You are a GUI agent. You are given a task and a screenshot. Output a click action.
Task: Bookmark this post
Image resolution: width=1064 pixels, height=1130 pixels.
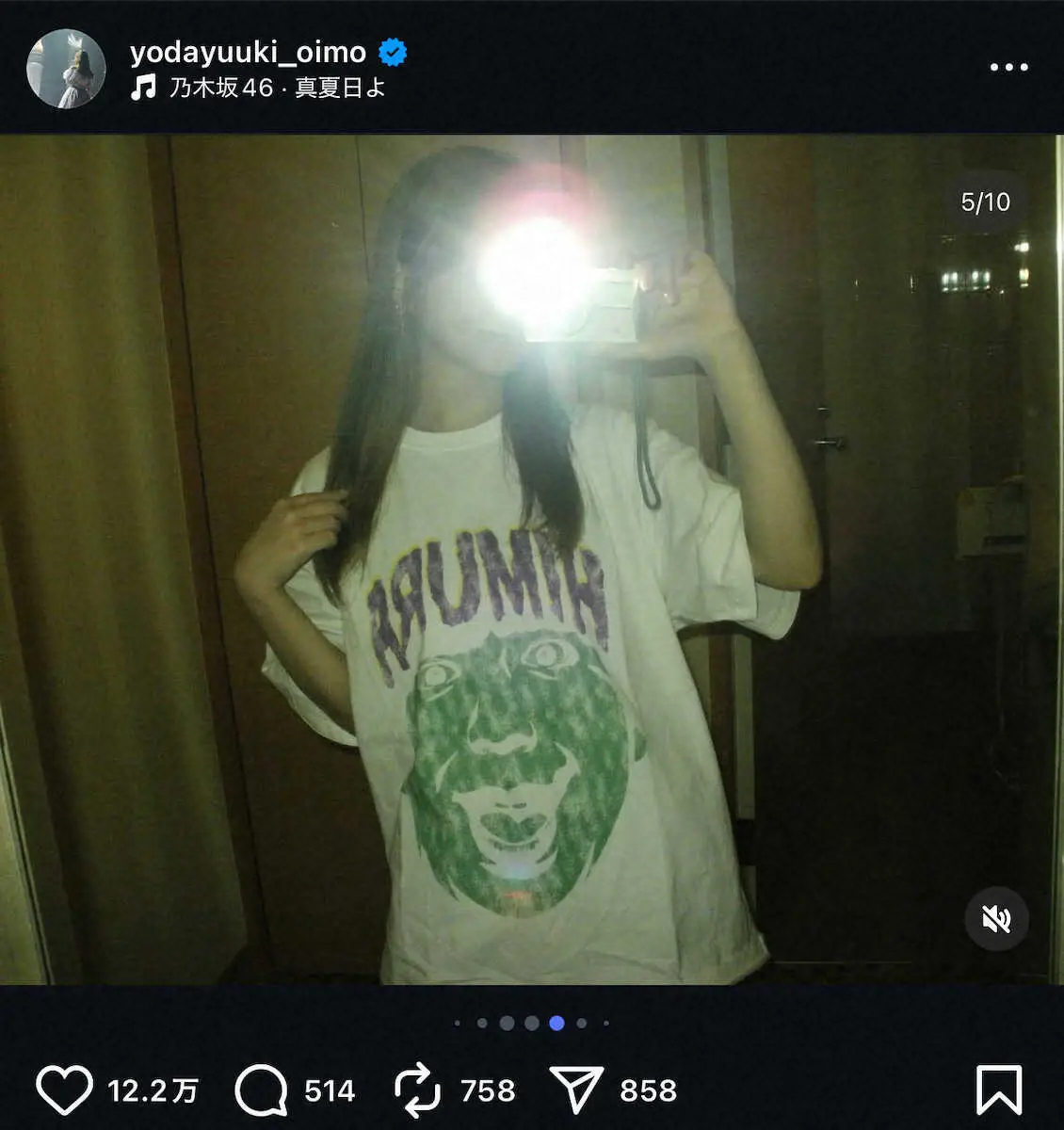click(x=998, y=1090)
